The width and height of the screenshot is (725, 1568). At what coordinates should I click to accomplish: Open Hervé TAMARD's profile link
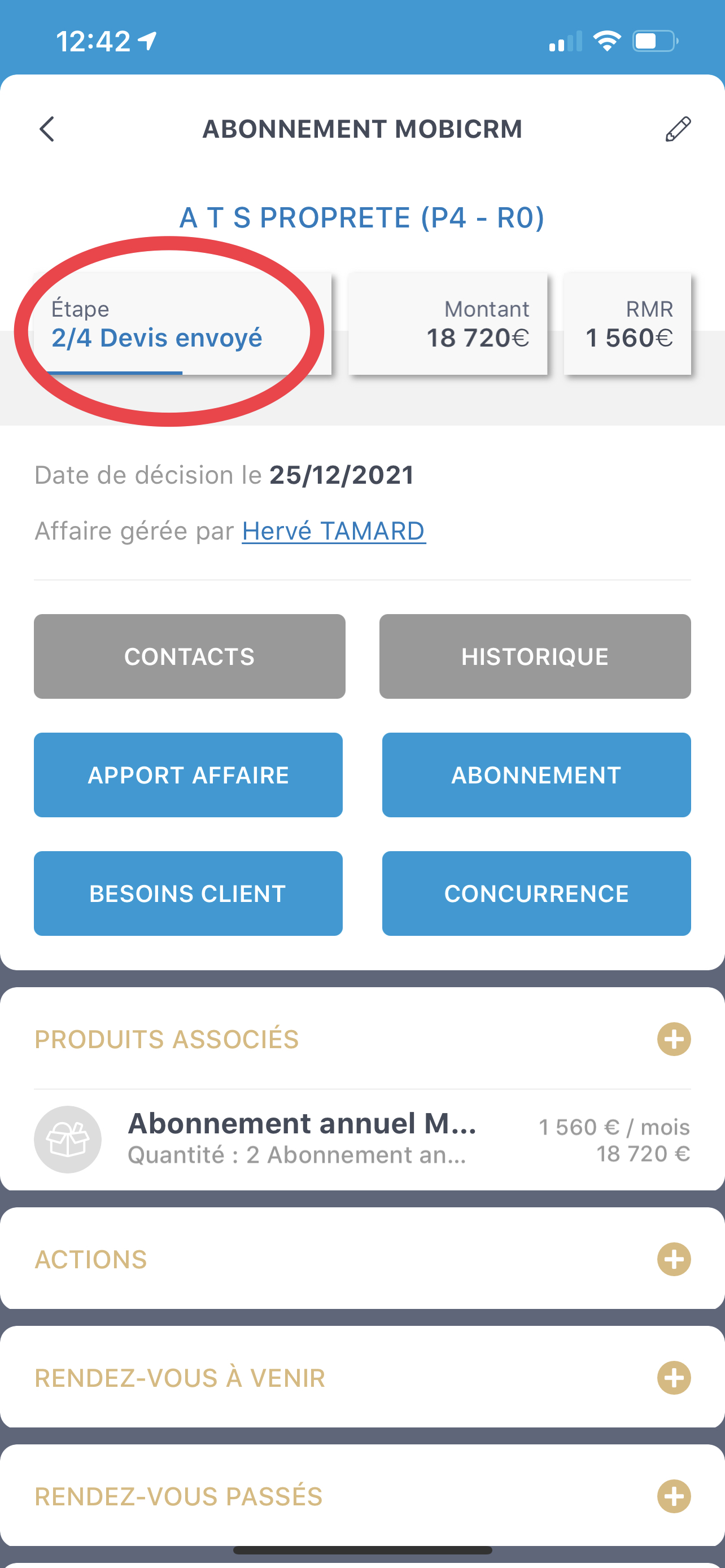coord(334,531)
